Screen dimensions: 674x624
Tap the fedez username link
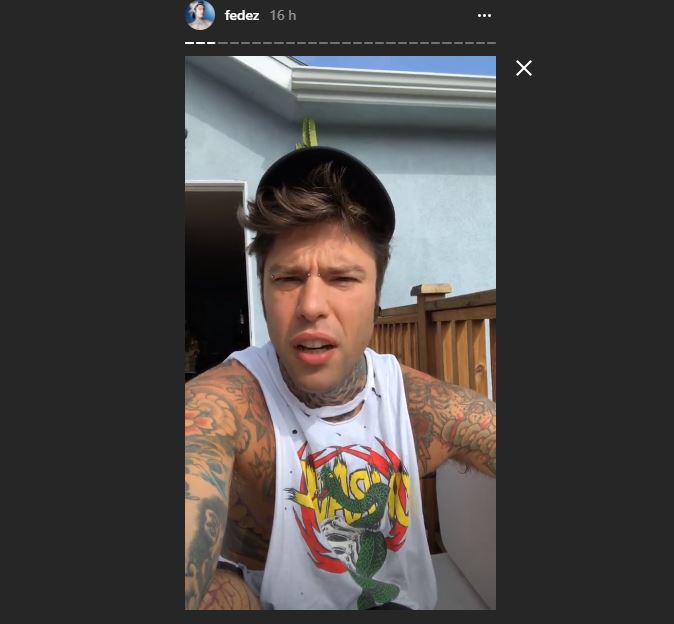coord(242,16)
